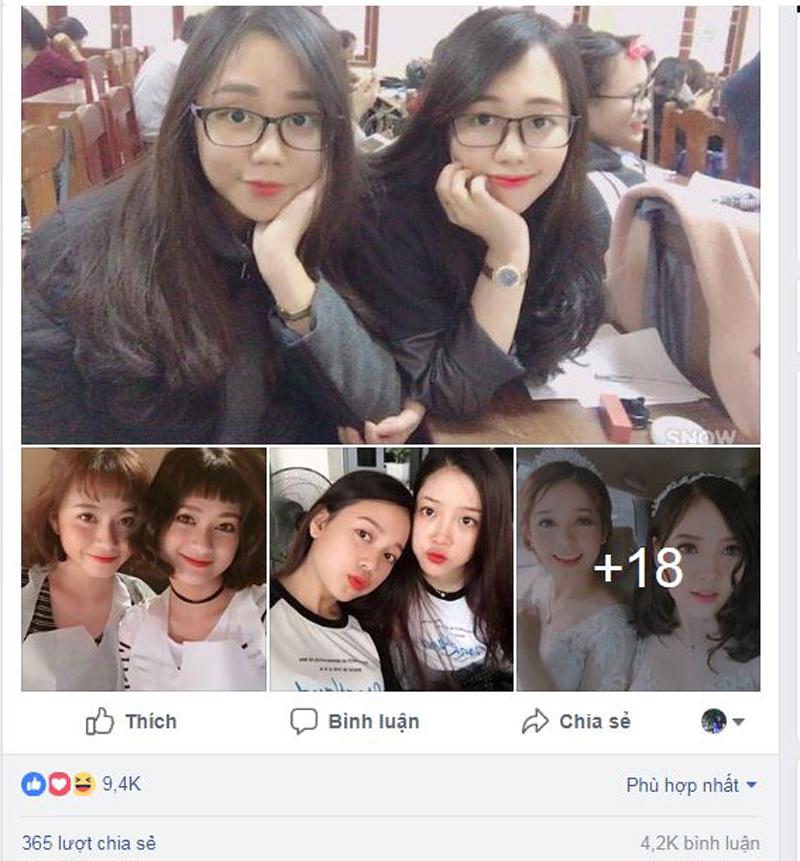Open the profile avatar audience selector
Image resolution: width=800 pixels, height=861 pixels.
(x=724, y=721)
